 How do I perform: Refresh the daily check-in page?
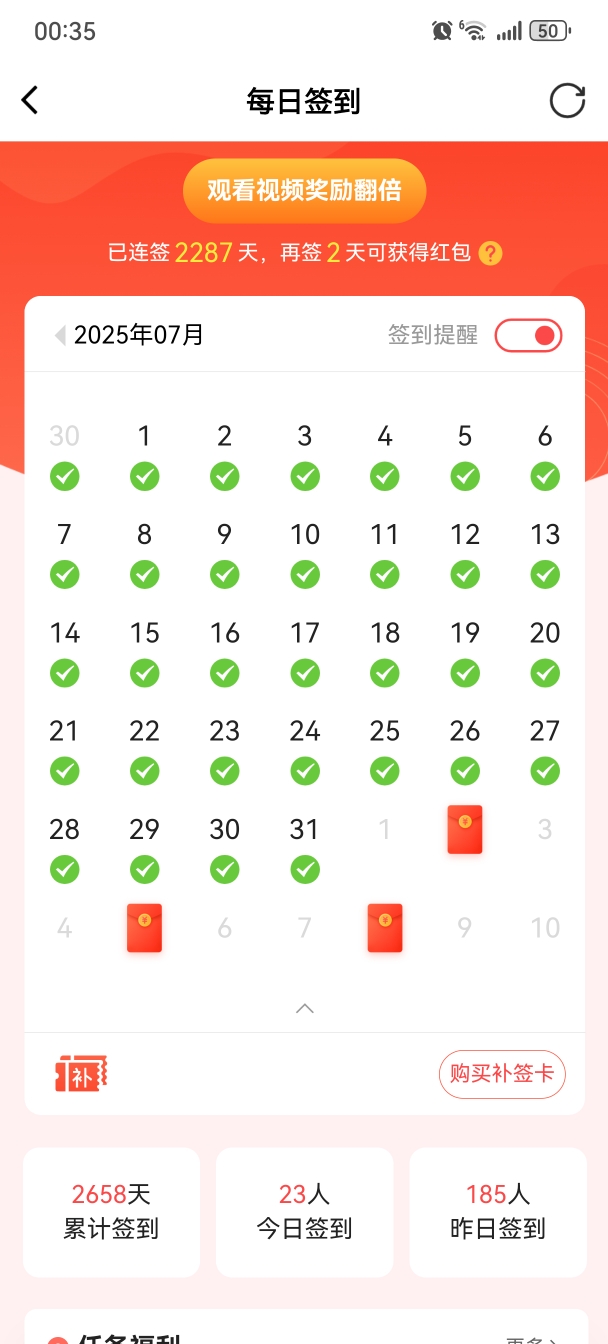567,101
